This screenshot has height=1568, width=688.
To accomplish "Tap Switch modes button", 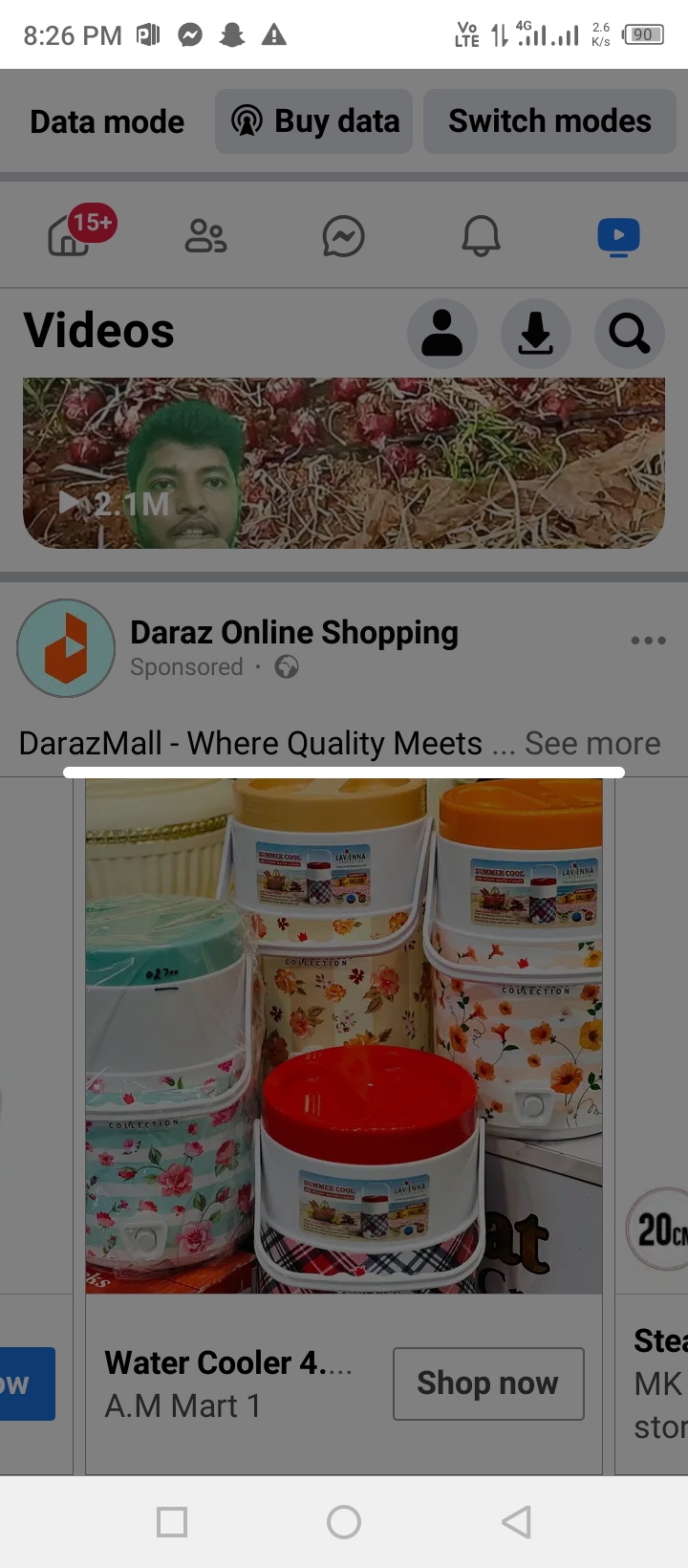I will coord(549,121).
